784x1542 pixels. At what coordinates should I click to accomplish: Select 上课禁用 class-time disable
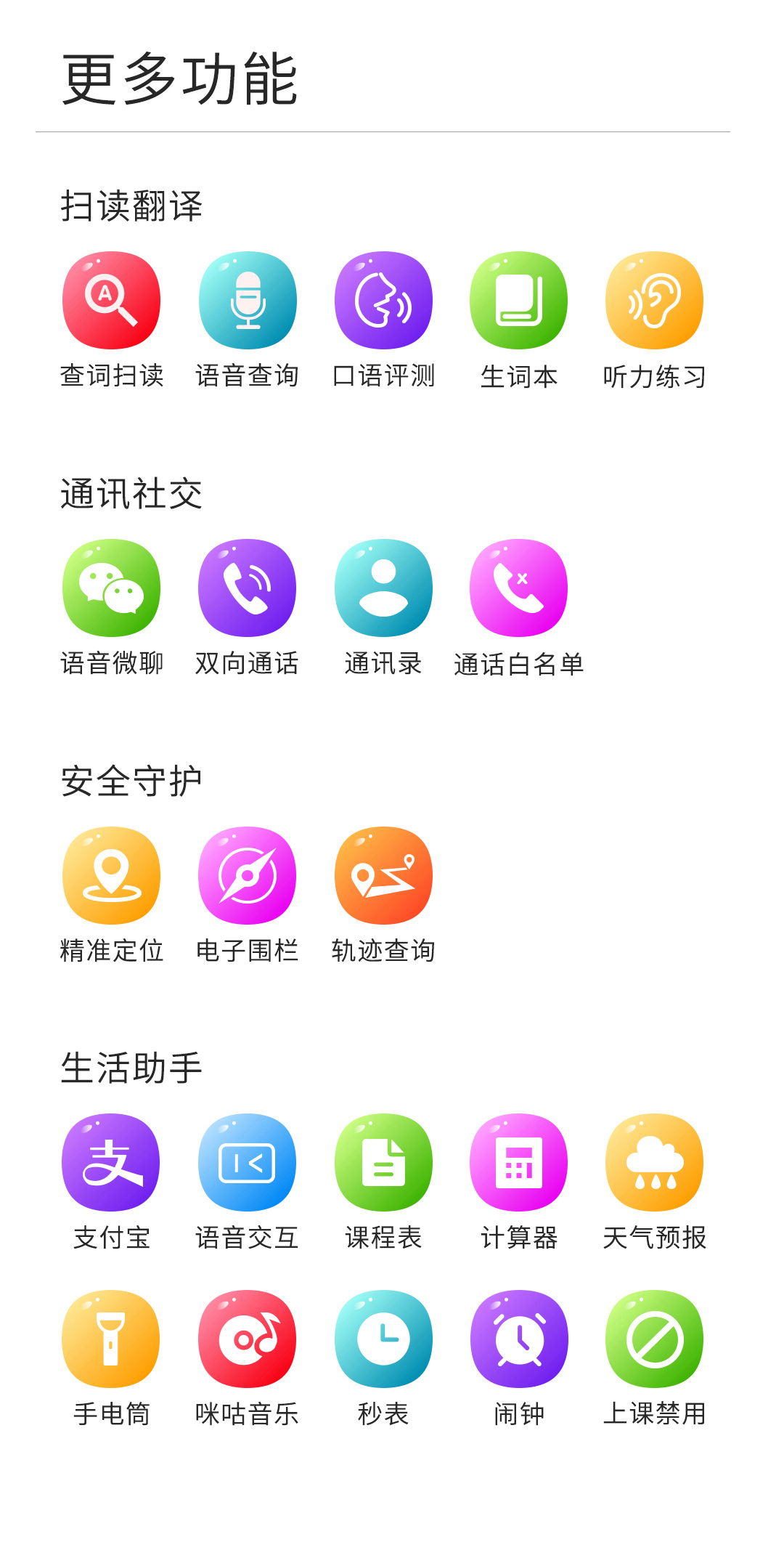pos(655,1339)
